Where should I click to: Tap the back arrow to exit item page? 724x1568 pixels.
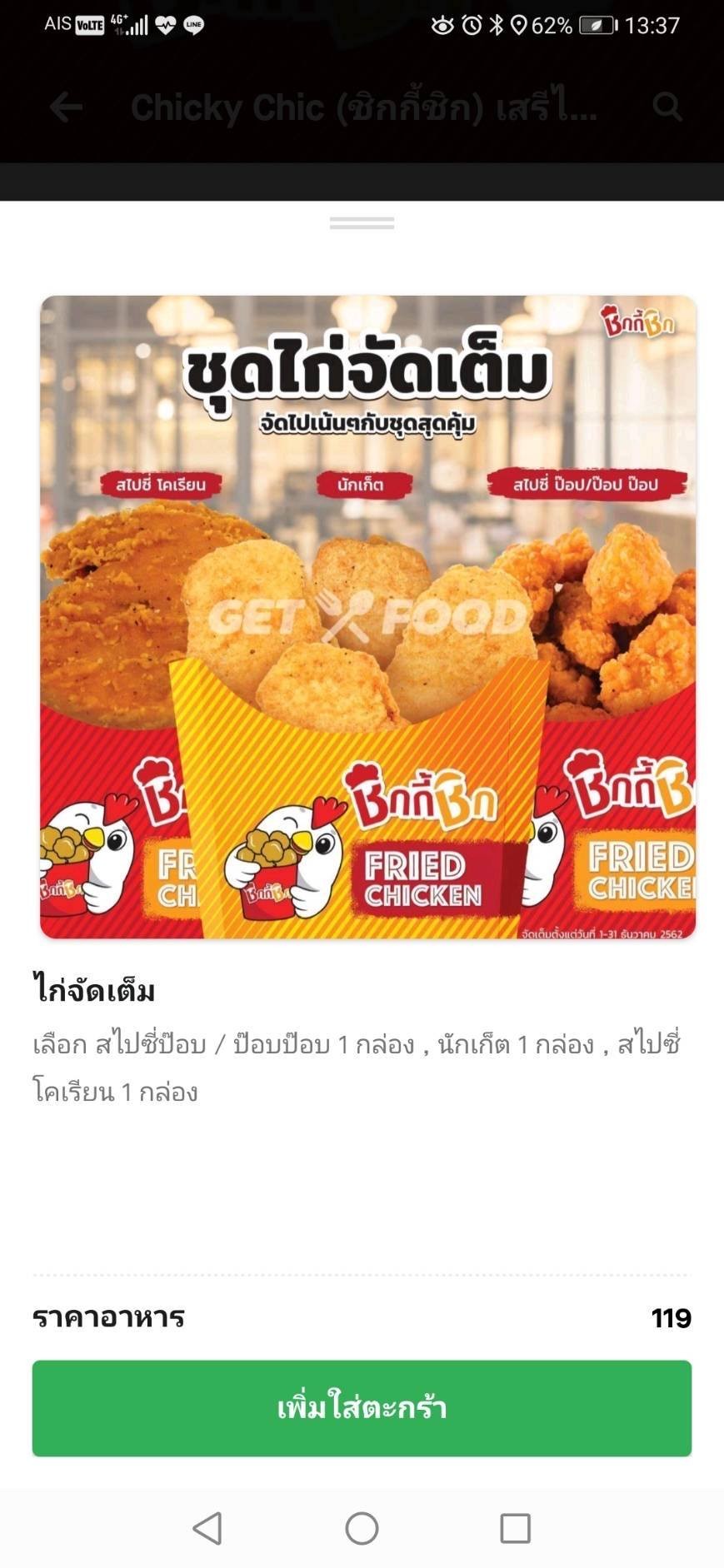(x=66, y=108)
